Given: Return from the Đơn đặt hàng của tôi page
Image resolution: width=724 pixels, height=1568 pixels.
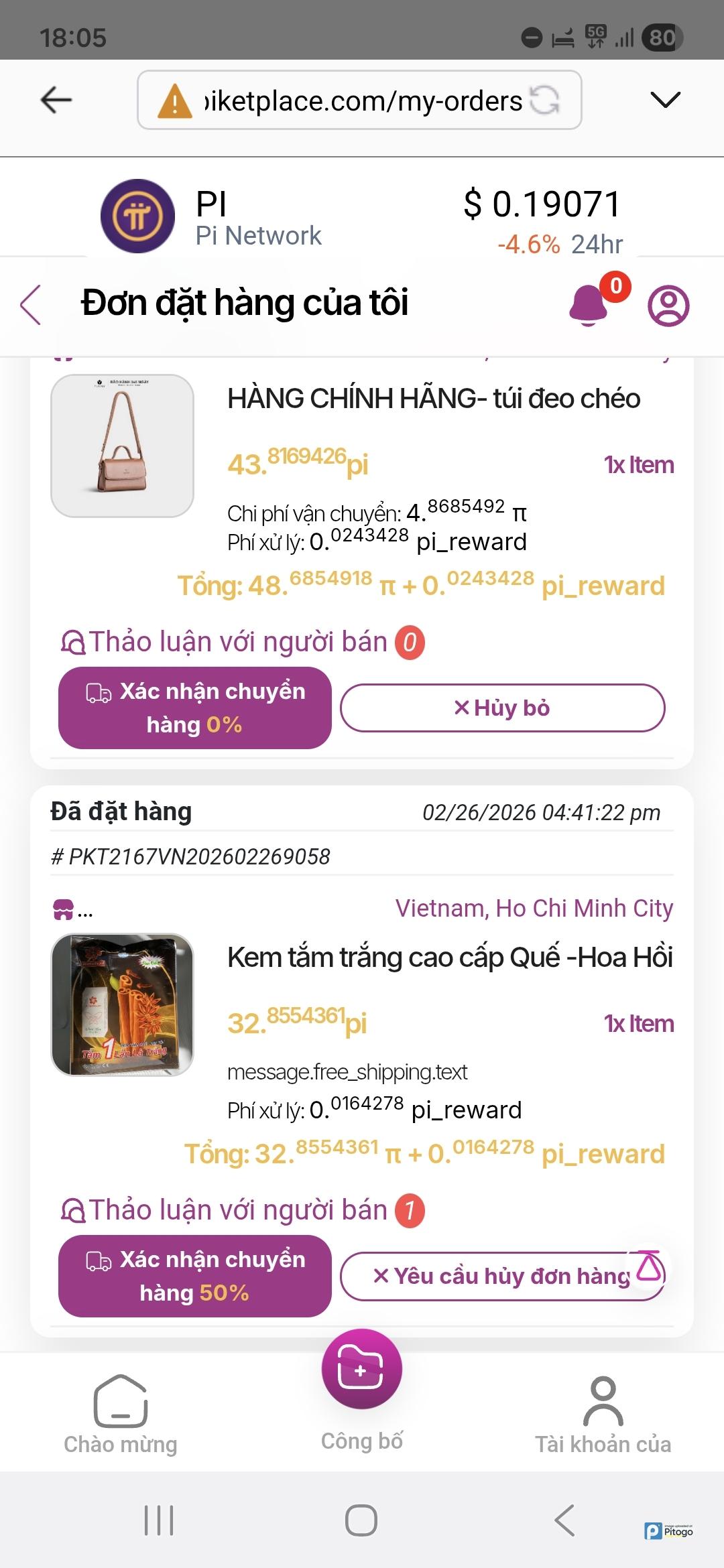Looking at the screenshot, I should (x=31, y=305).
